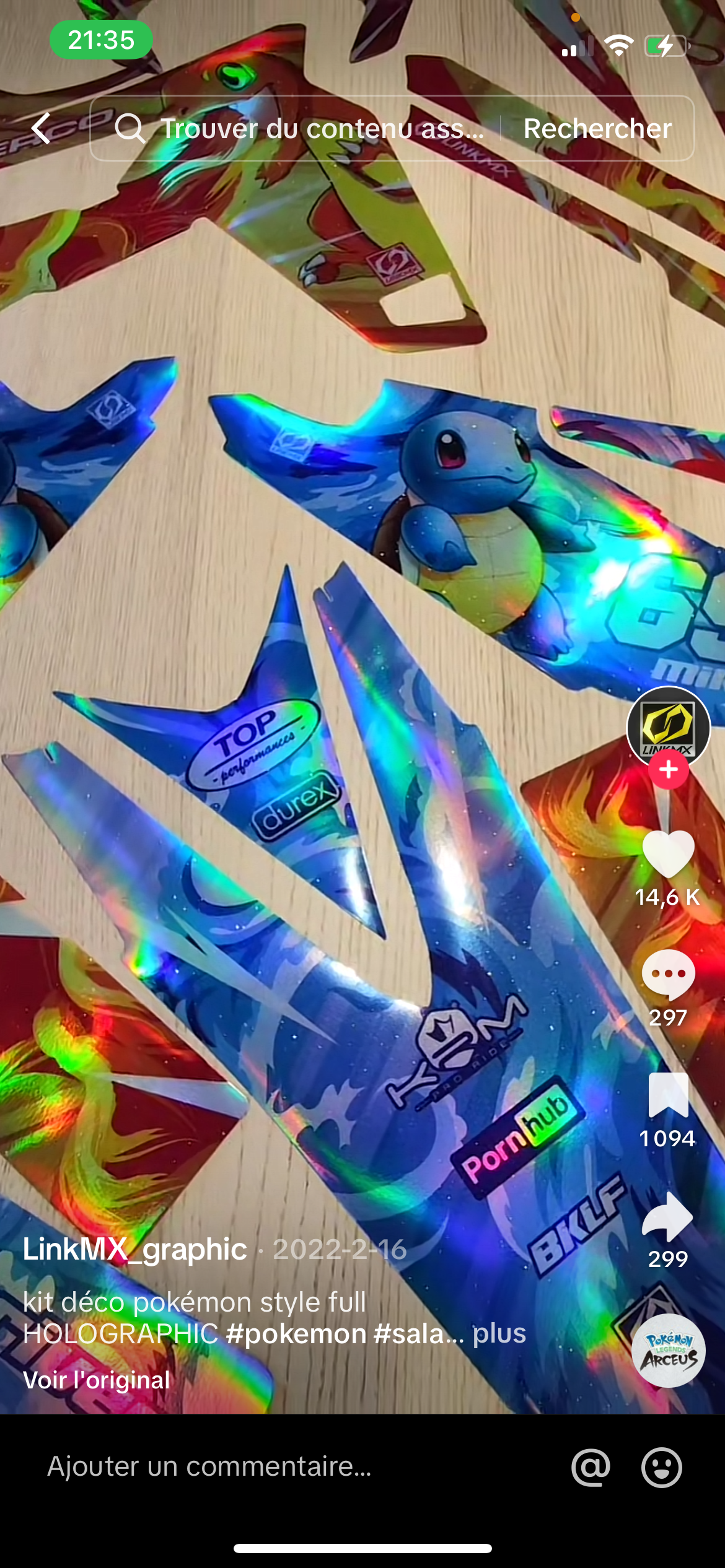Tap the #pokemon hashtag

(x=296, y=1333)
